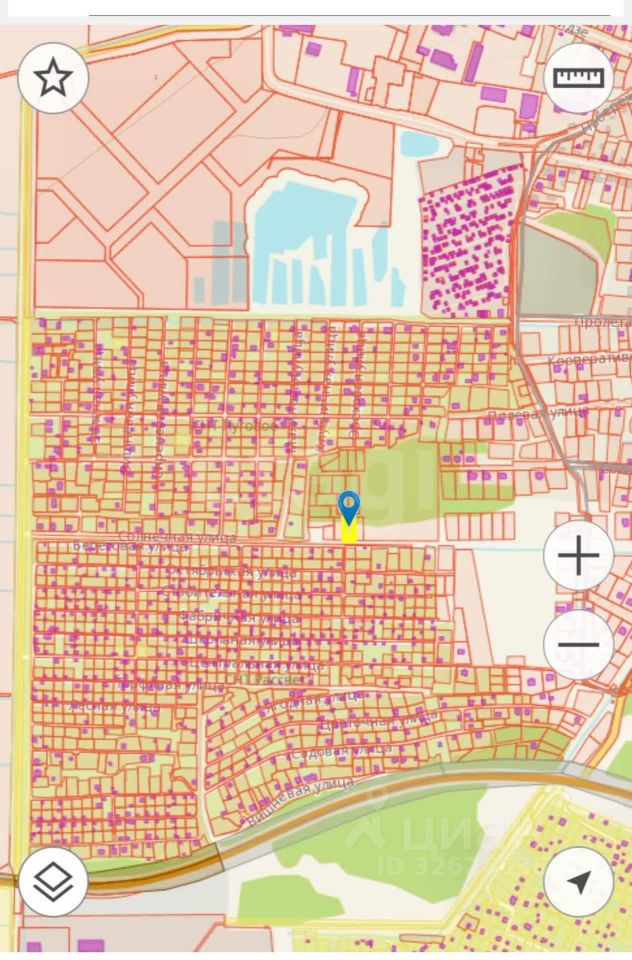Screen dimensions: 632x960
Task: Zoom out with the minus button
Action: click(579, 644)
